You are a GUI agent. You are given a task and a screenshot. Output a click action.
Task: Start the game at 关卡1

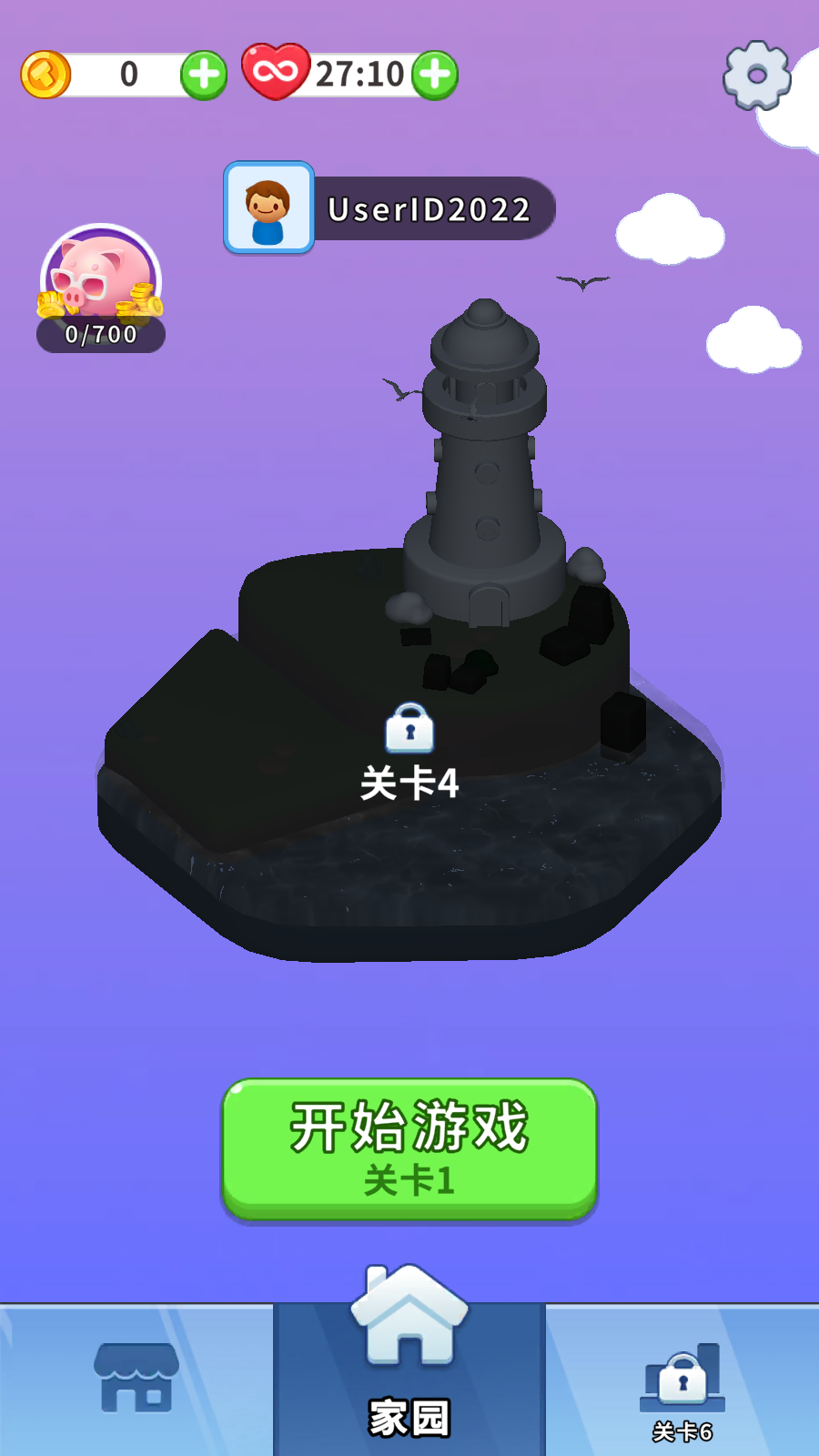coord(409,1149)
